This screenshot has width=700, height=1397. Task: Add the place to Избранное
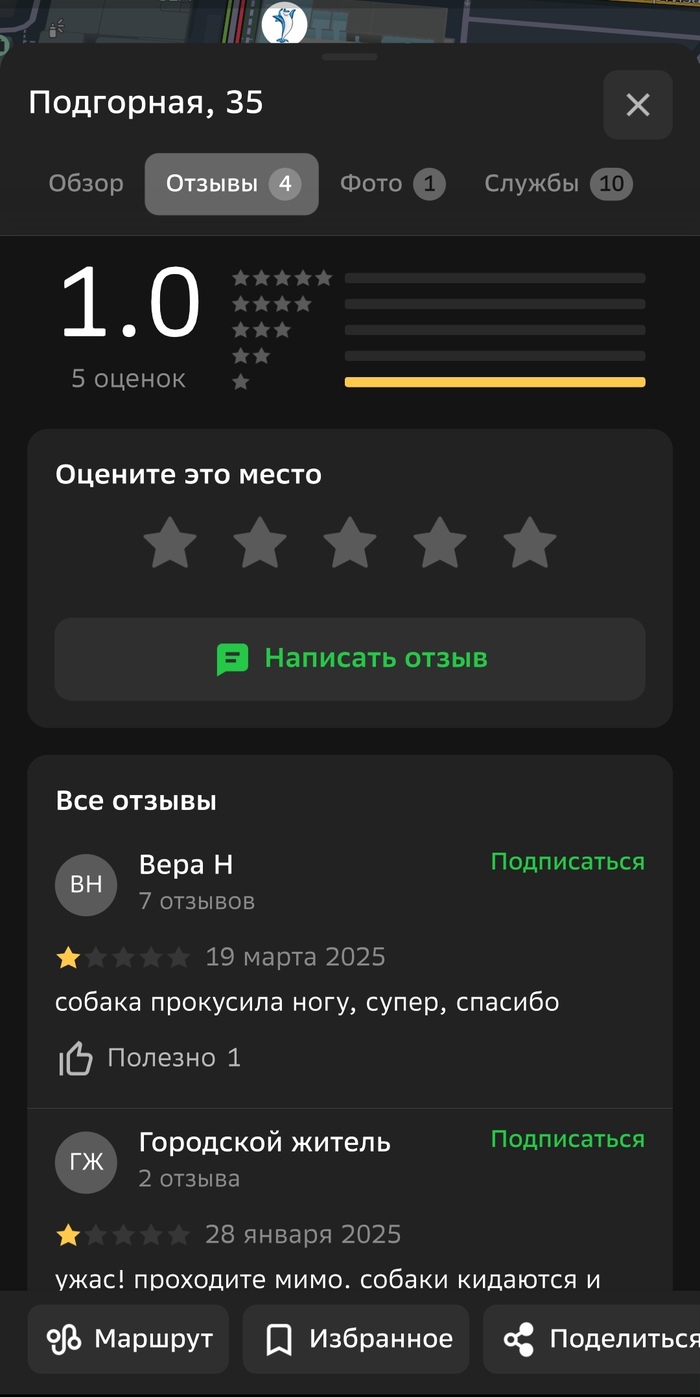click(357, 1339)
